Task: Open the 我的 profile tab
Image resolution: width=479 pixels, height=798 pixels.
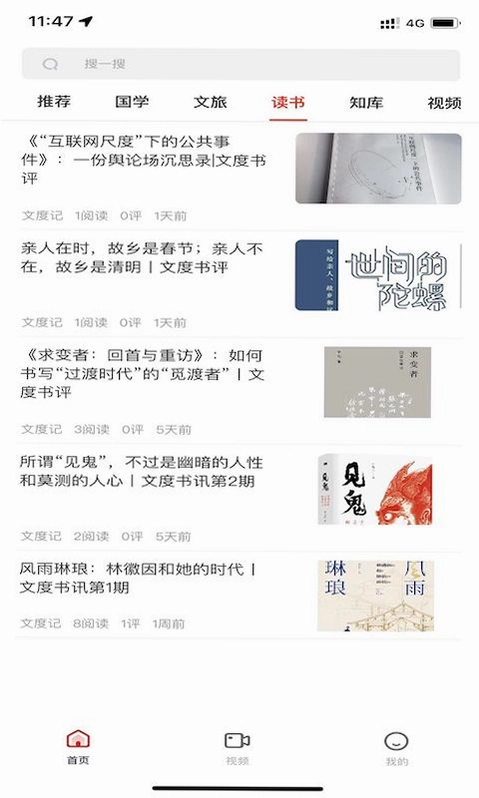Action: [x=397, y=749]
